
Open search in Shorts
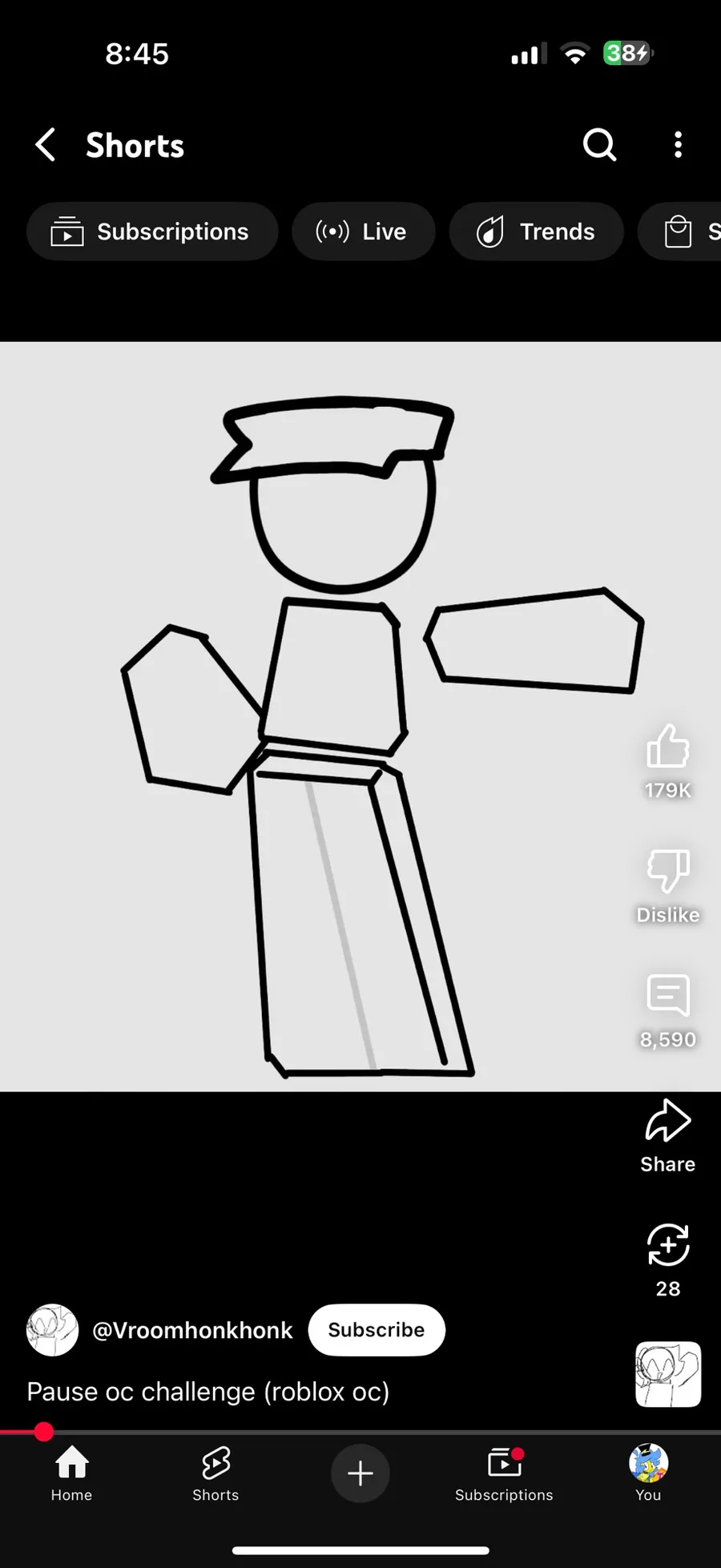click(599, 145)
